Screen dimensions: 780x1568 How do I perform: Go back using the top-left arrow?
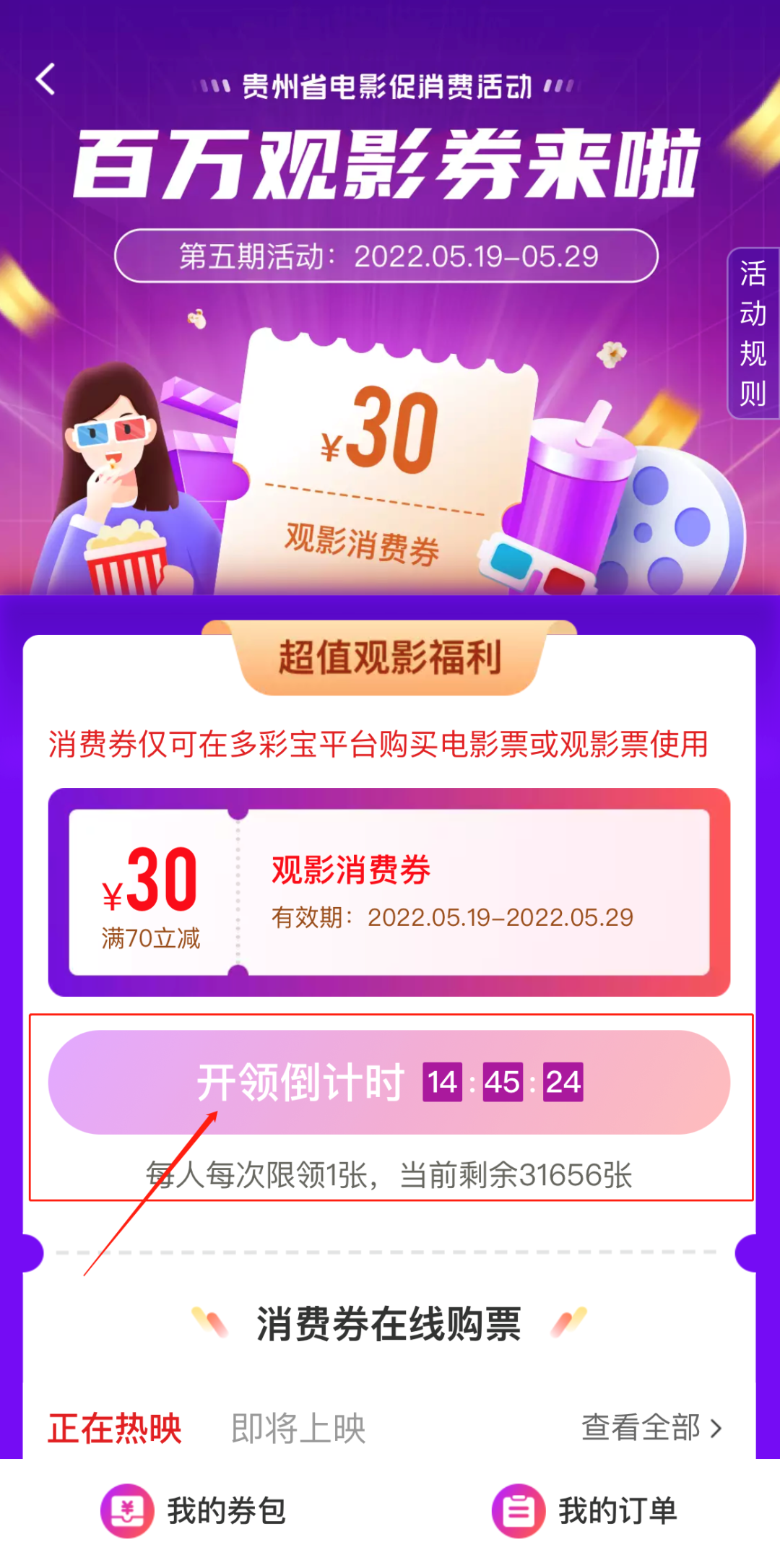pyautogui.click(x=46, y=79)
